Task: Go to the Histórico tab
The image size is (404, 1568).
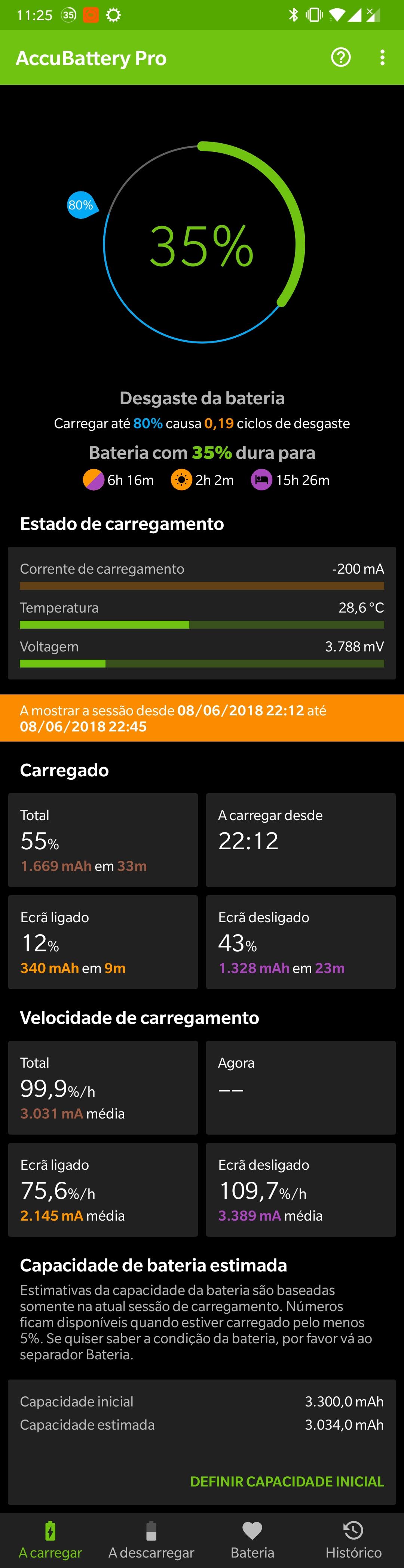Action: pyautogui.click(x=353, y=1541)
